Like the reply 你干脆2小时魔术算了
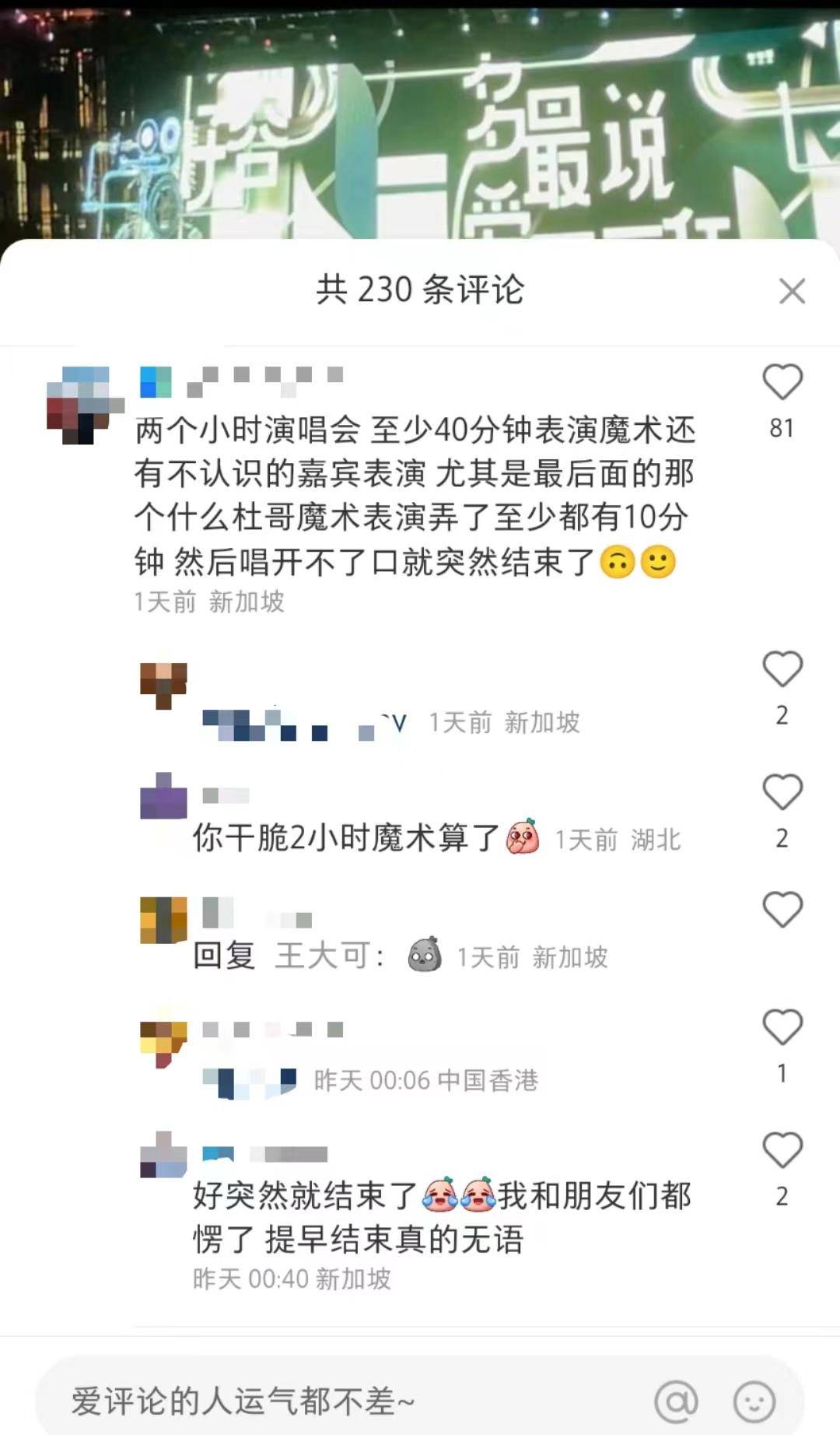The height and width of the screenshot is (1435, 840). pos(782,793)
